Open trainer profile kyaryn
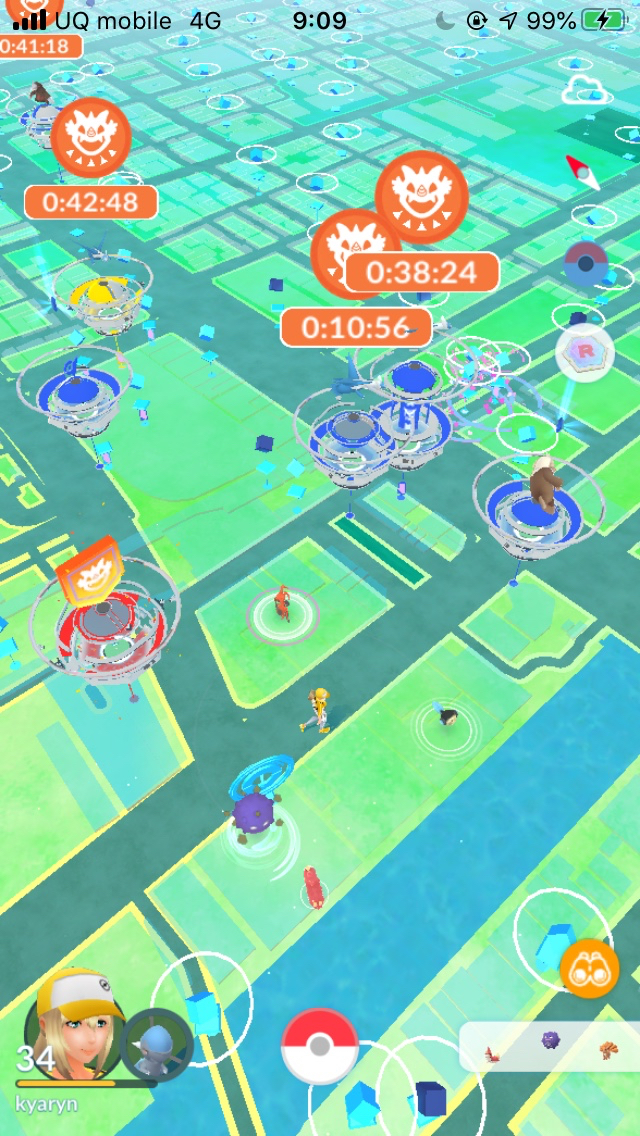 tap(70, 1030)
